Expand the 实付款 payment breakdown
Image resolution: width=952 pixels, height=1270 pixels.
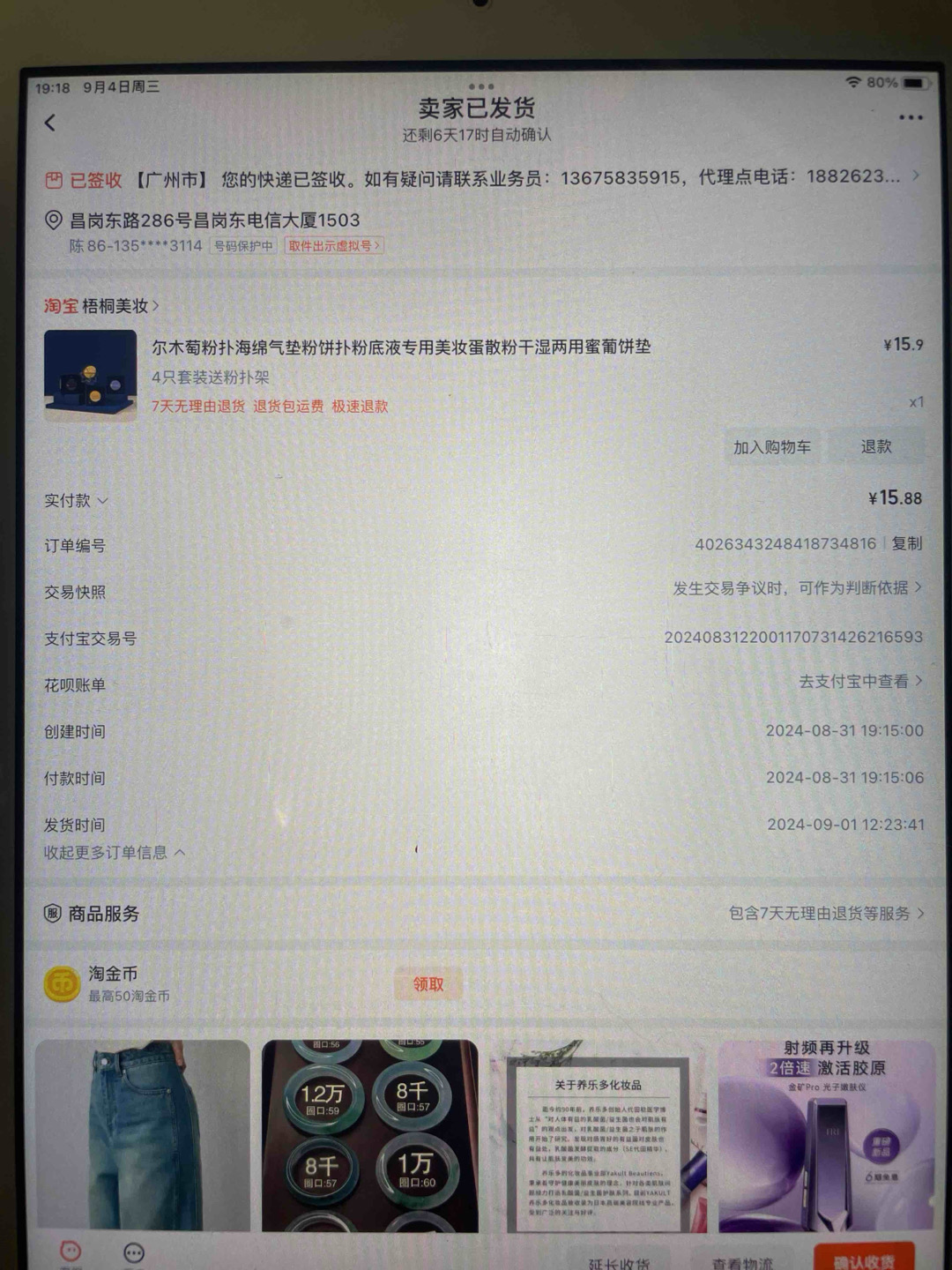pos(76,501)
